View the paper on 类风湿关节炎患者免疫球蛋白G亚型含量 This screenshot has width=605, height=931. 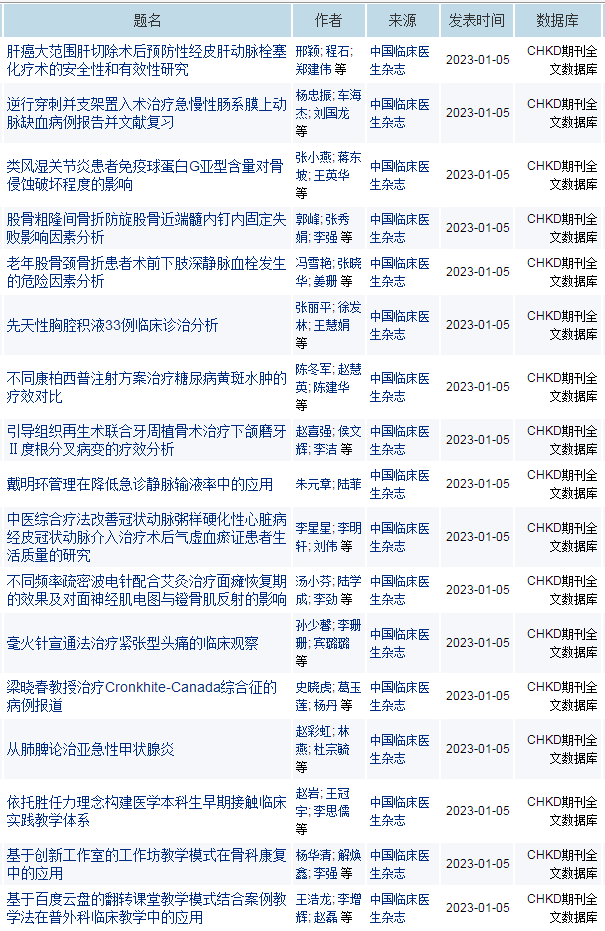pyautogui.click(x=146, y=175)
